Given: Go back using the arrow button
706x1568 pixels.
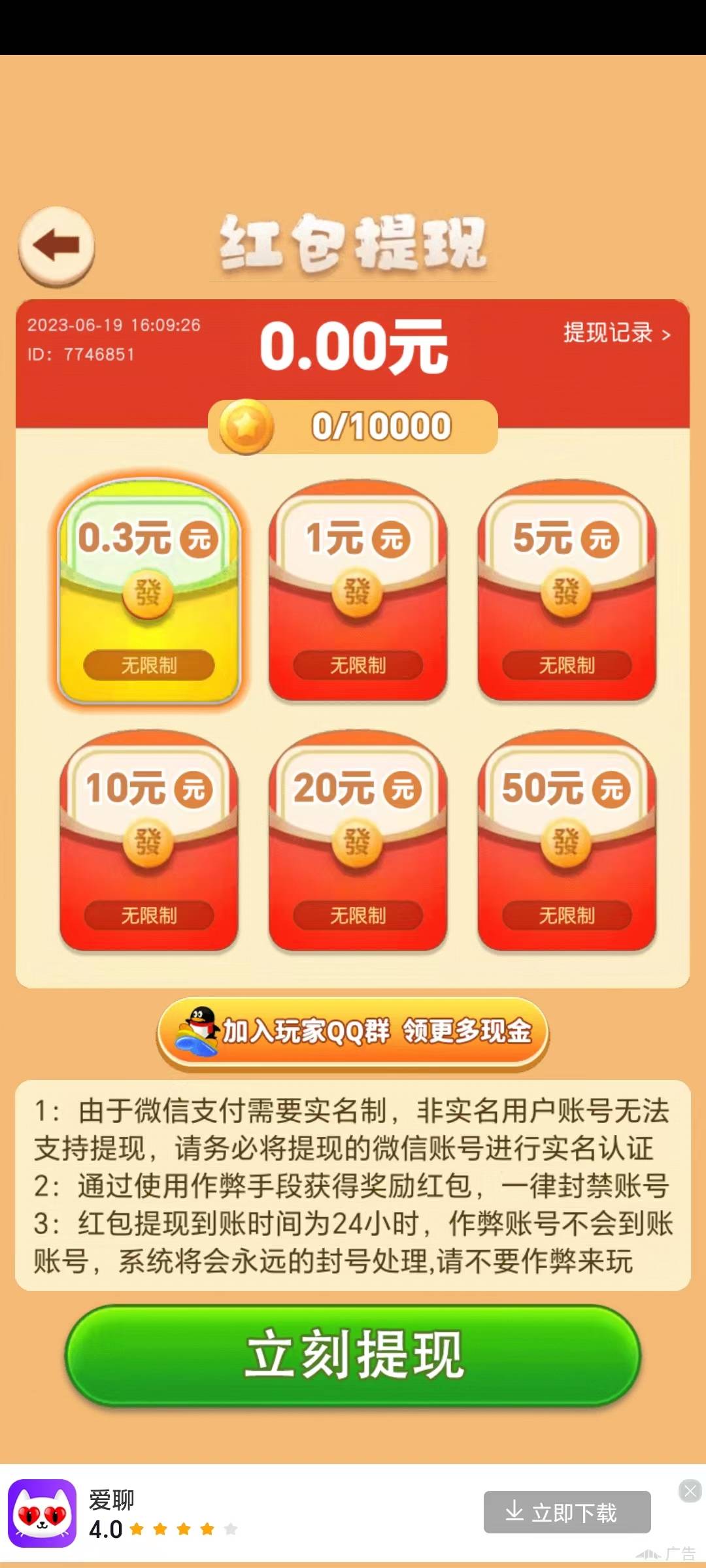Looking at the screenshot, I should coord(56,246).
